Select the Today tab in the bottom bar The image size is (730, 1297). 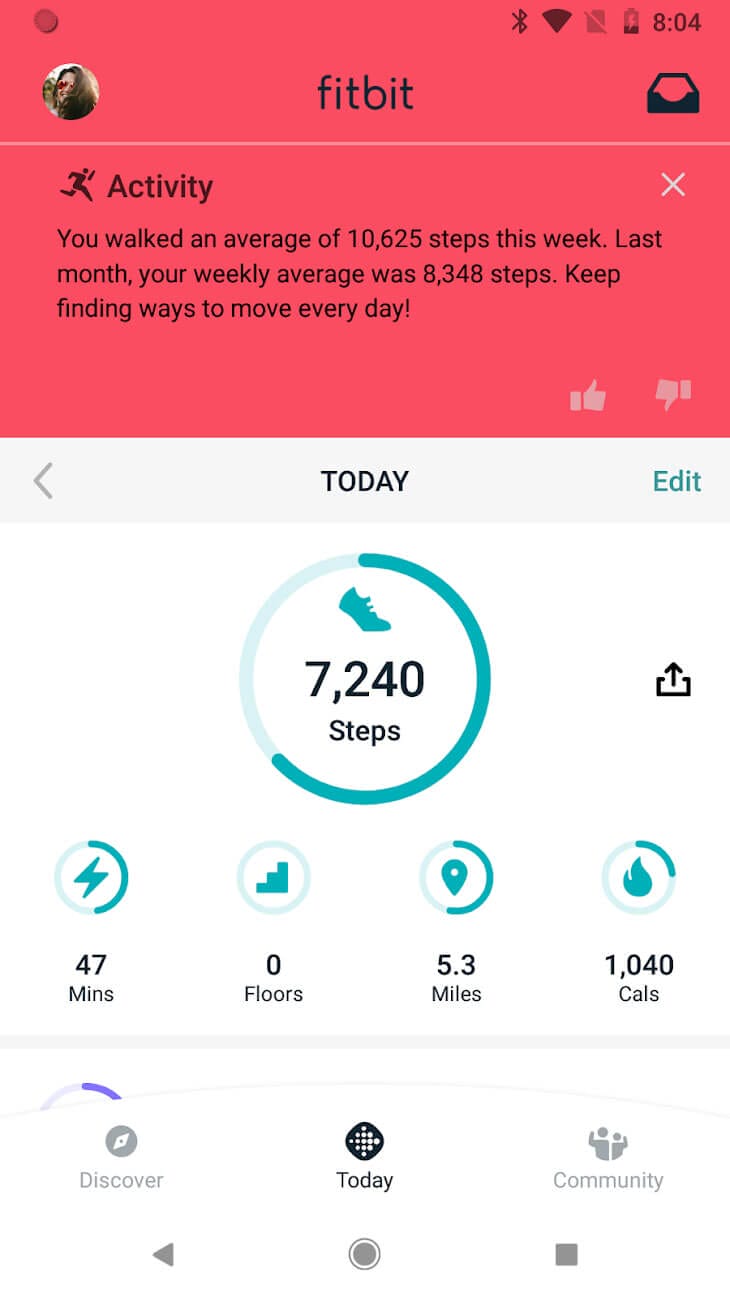(x=364, y=1155)
